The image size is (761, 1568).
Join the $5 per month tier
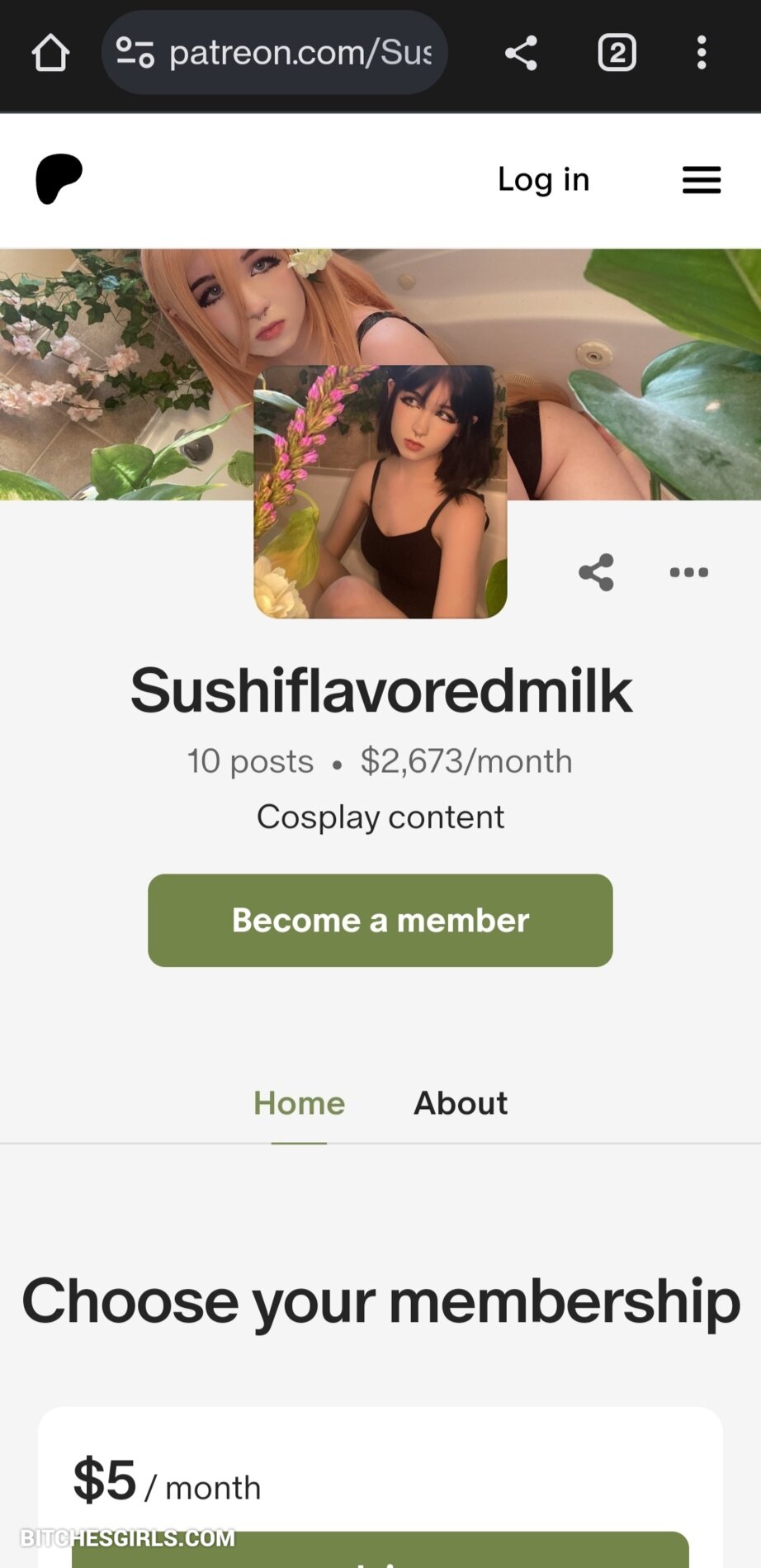pos(380,1551)
